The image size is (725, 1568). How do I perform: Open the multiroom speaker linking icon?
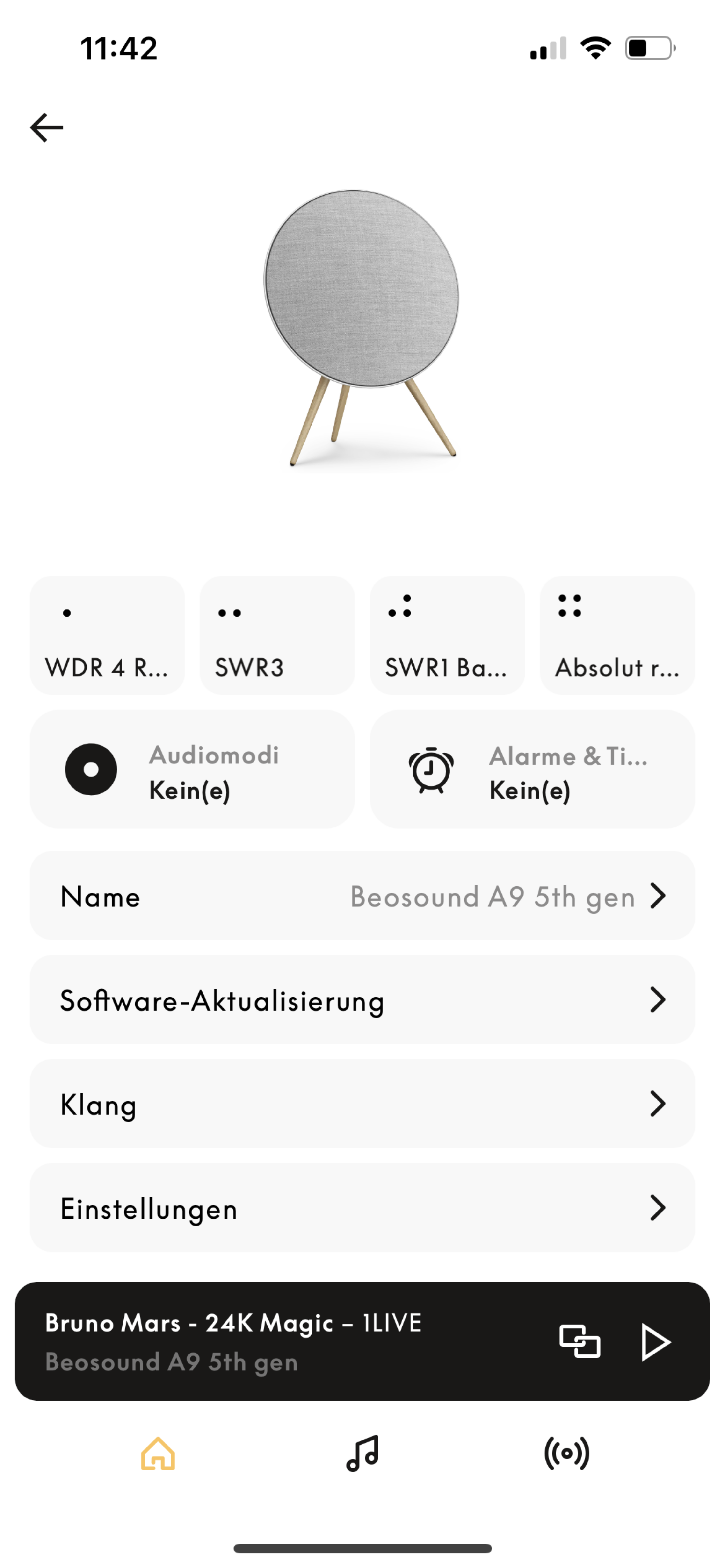[x=579, y=1341]
